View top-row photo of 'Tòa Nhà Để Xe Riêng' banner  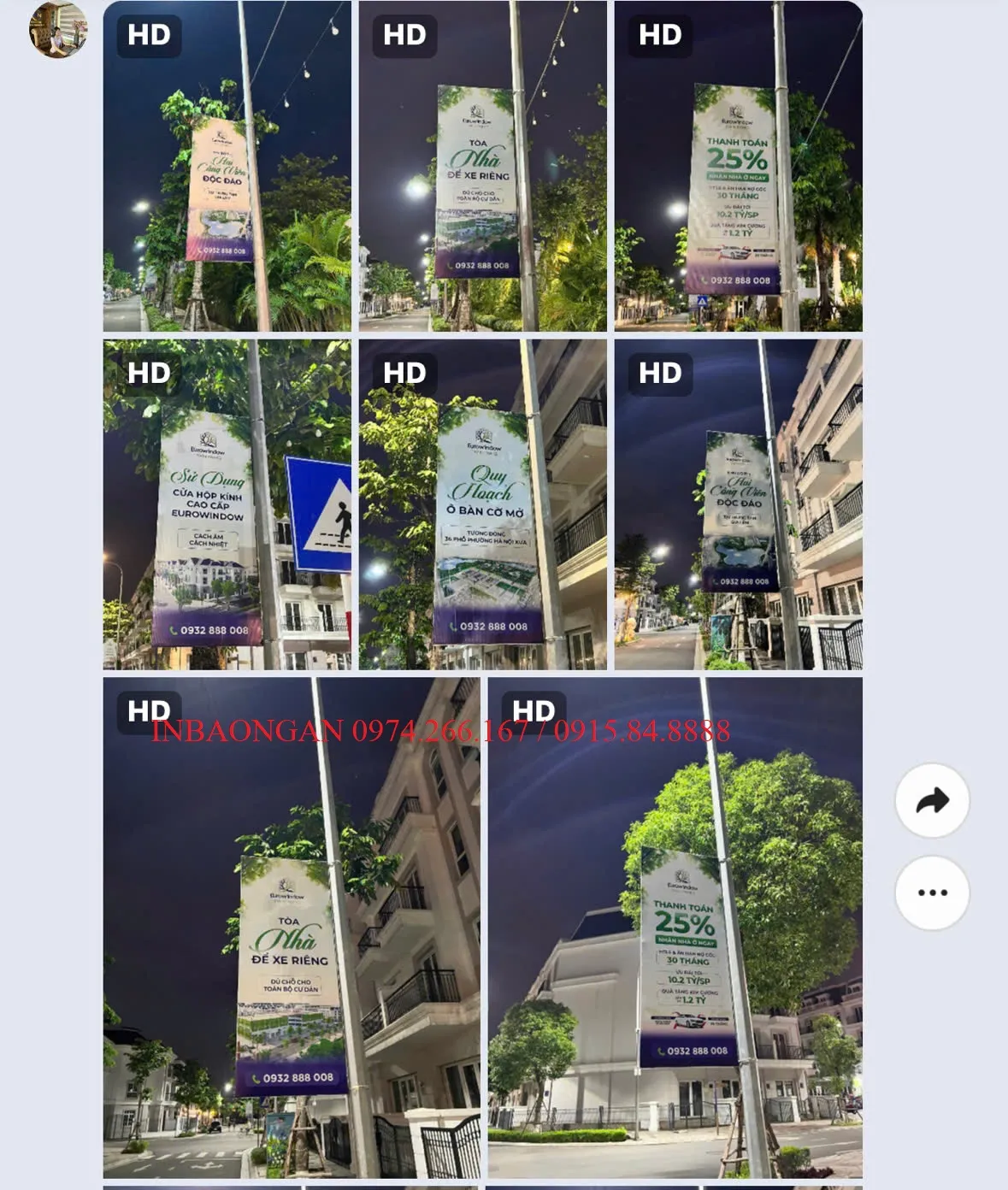[482, 167]
